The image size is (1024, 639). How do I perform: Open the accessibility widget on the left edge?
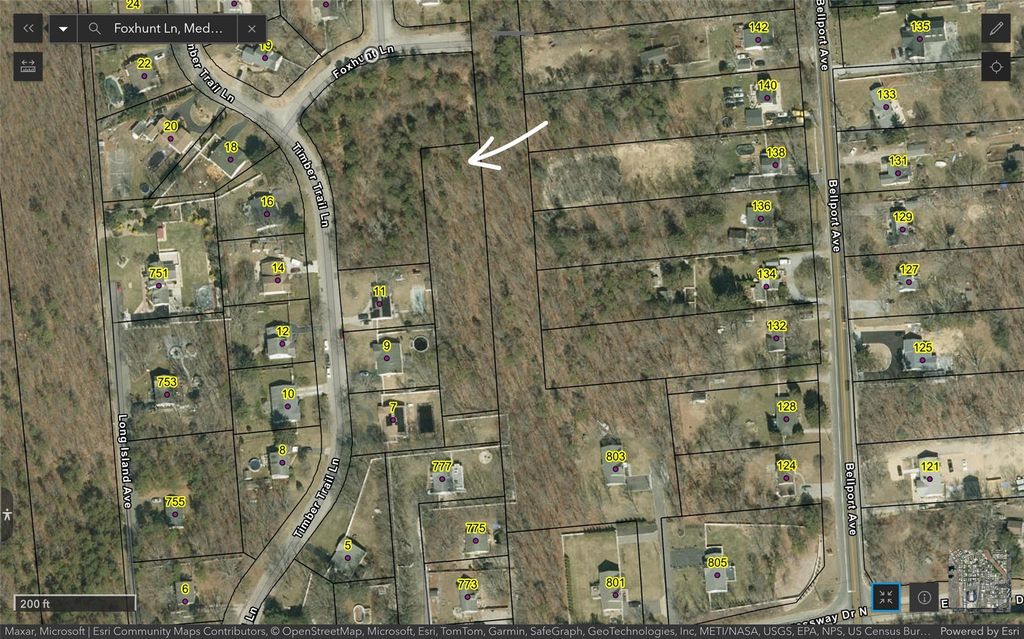(x=7, y=514)
